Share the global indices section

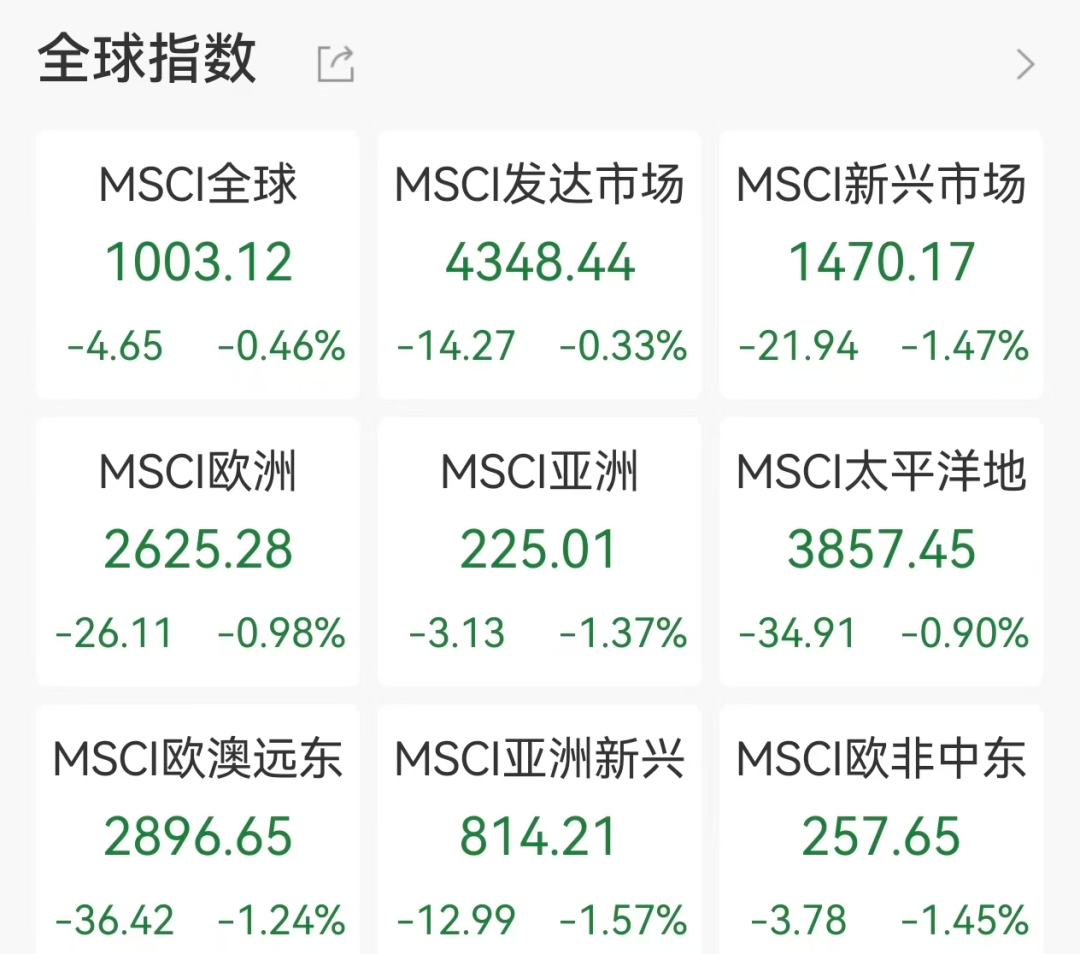coord(336,64)
